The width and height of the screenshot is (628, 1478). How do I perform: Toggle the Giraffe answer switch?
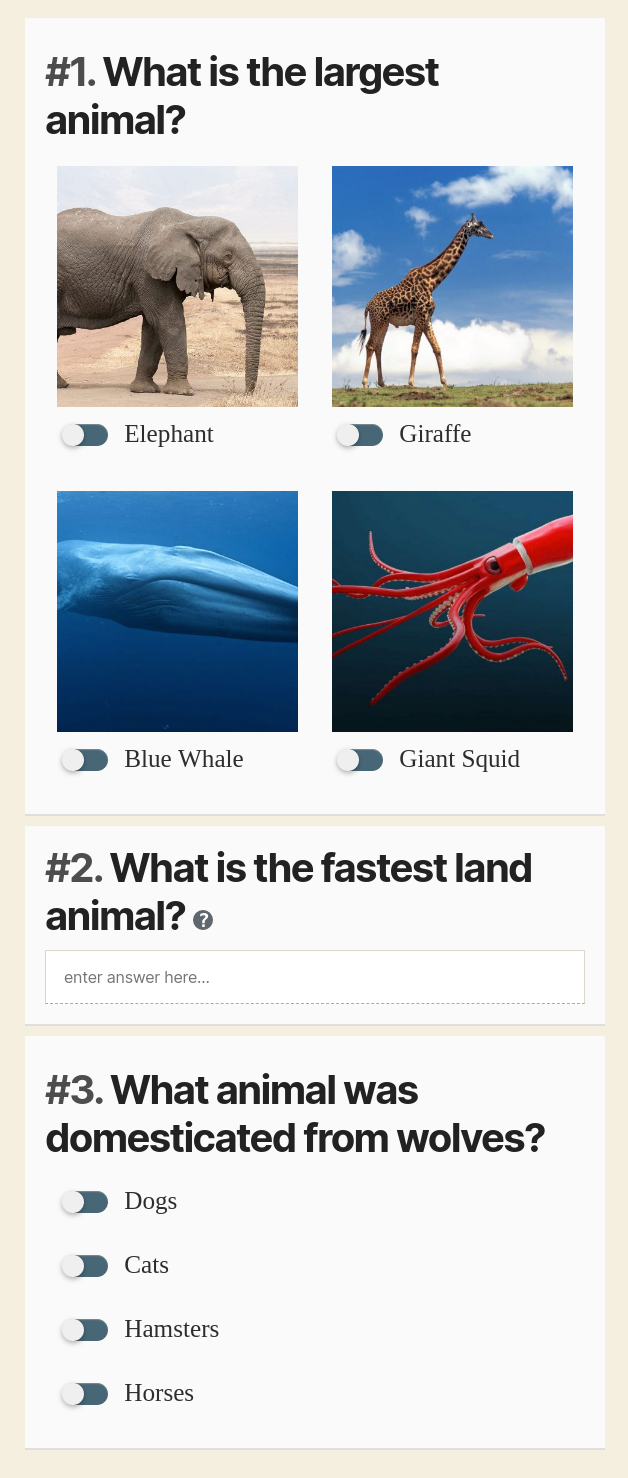[x=360, y=435]
